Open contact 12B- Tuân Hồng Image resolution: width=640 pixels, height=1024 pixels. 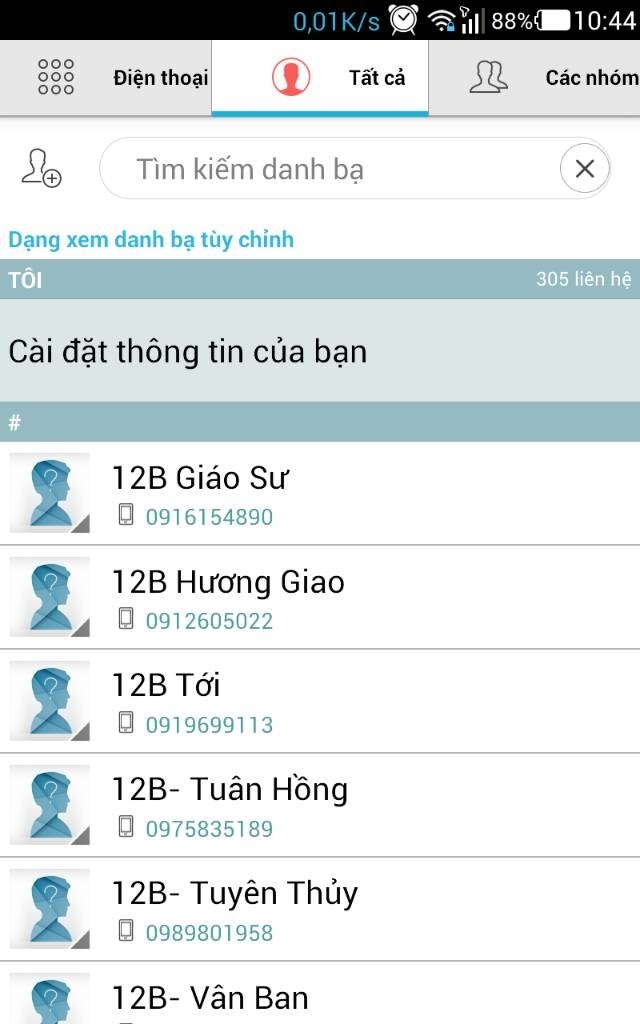pos(320,805)
